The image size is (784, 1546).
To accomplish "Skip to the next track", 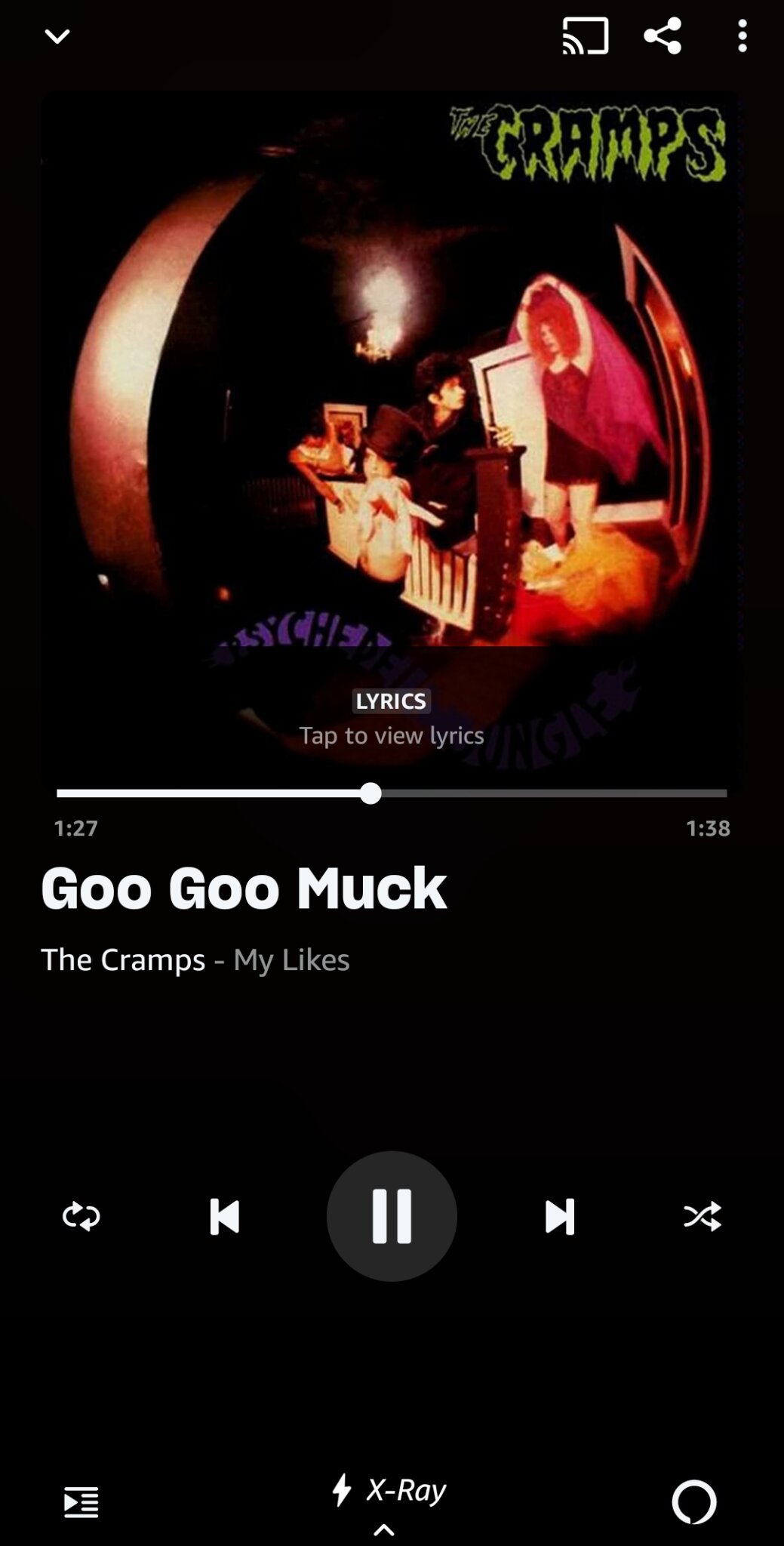I will [558, 1215].
